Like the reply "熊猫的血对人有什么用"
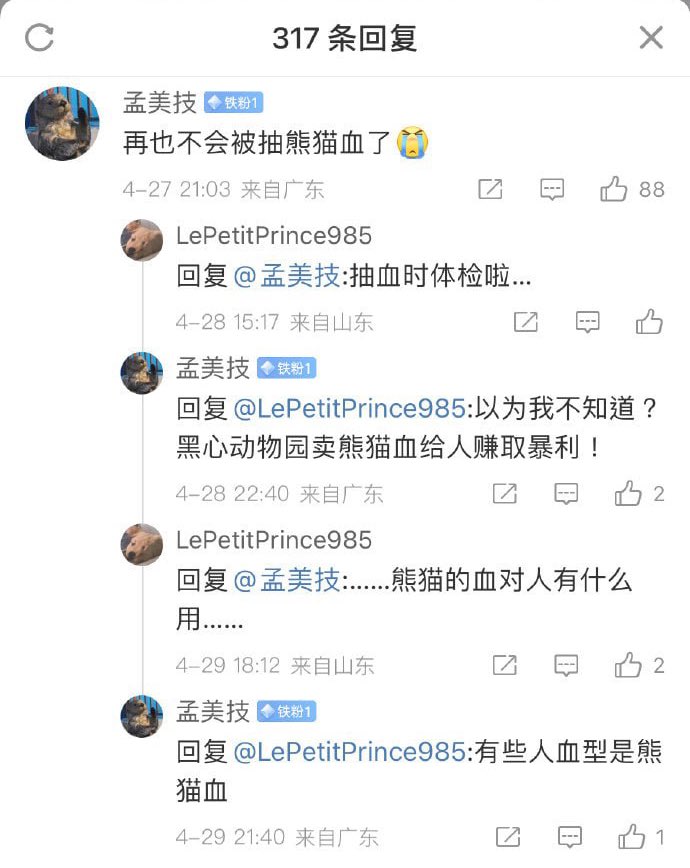The height and width of the screenshot is (868, 690). click(628, 665)
